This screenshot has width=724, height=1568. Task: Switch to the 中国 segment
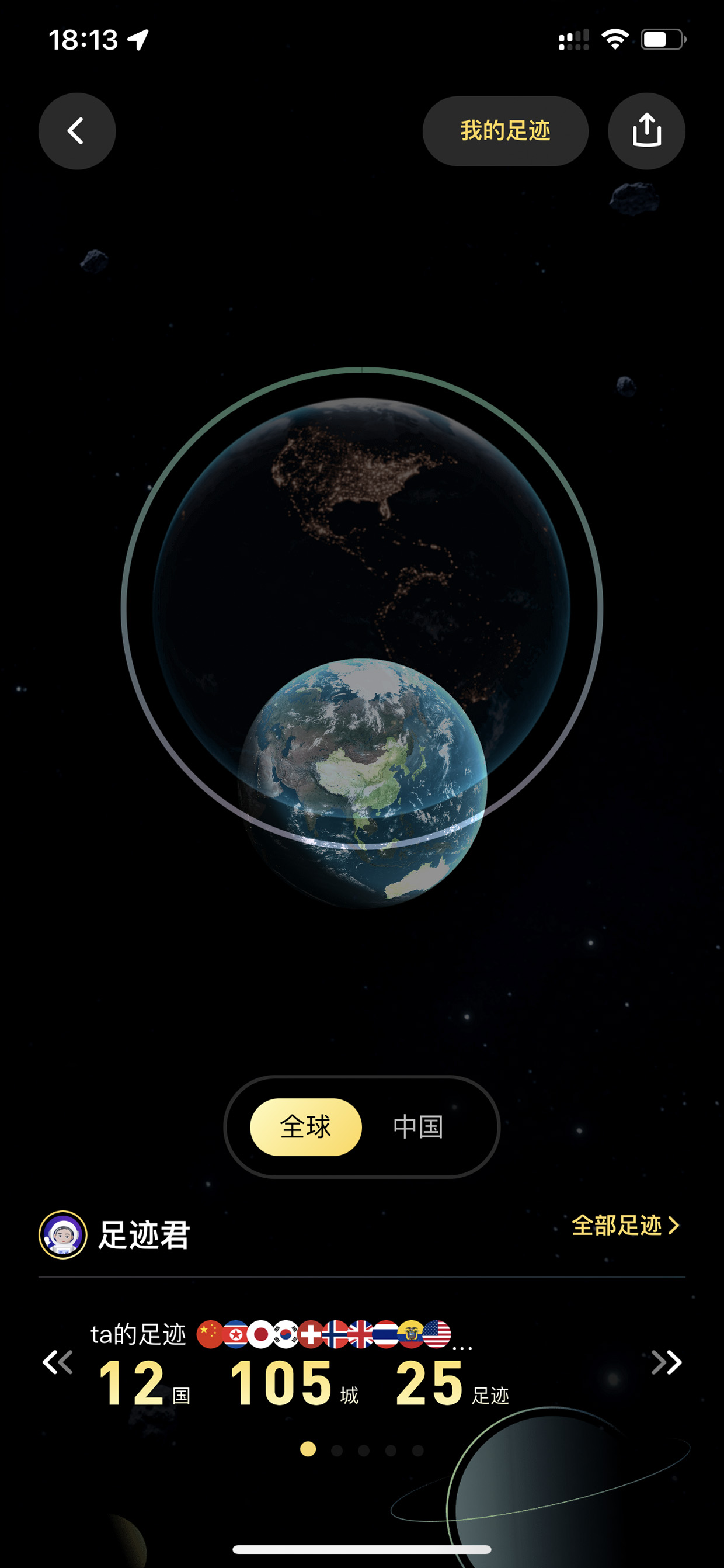tap(418, 1127)
